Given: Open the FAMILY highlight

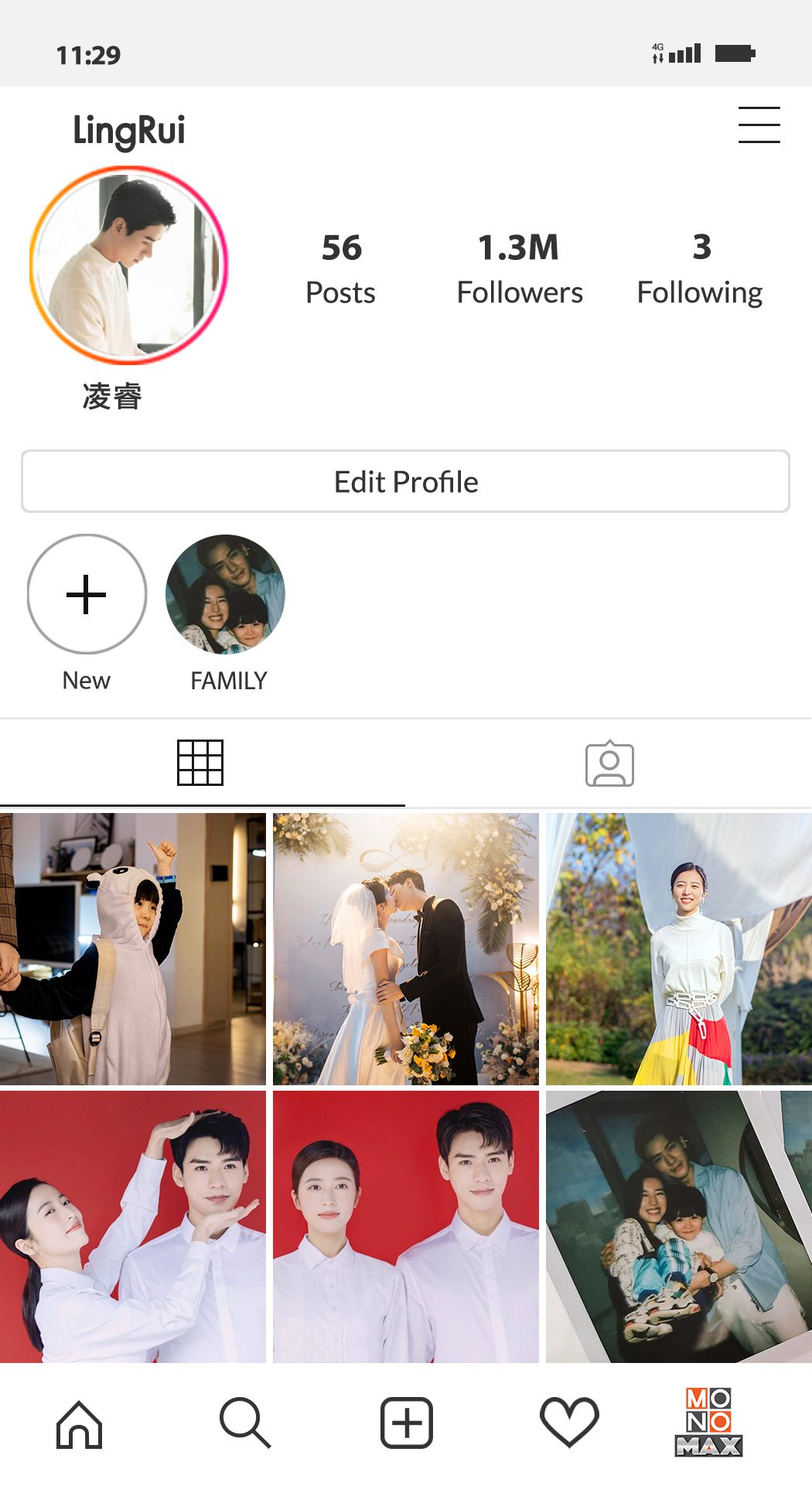Looking at the screenshot, I should pyautogui.click(x=225, y=594).
